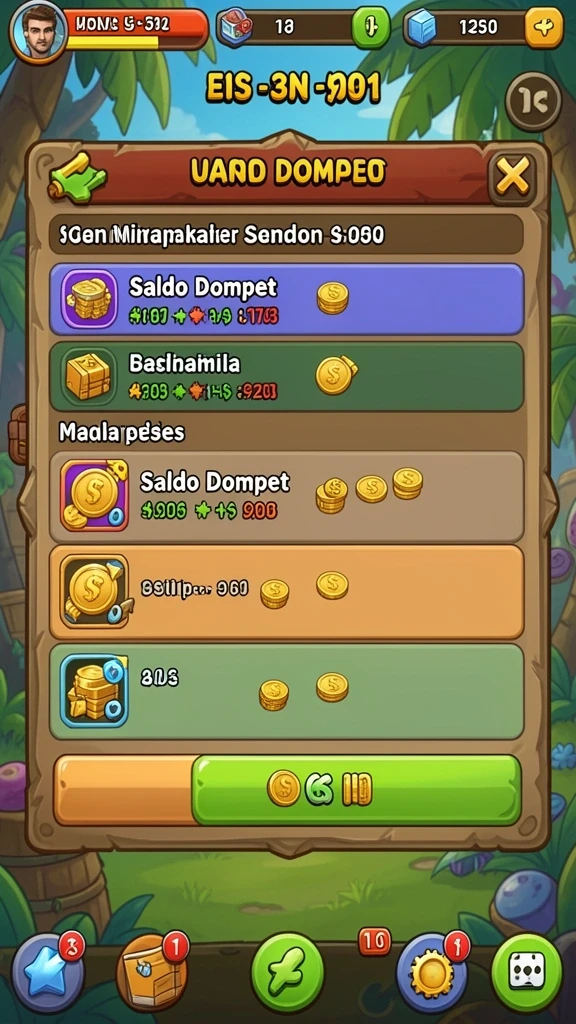576x1024 pixels.
Task: Tap the big green coin confirm button
Action: coord(357,790)
